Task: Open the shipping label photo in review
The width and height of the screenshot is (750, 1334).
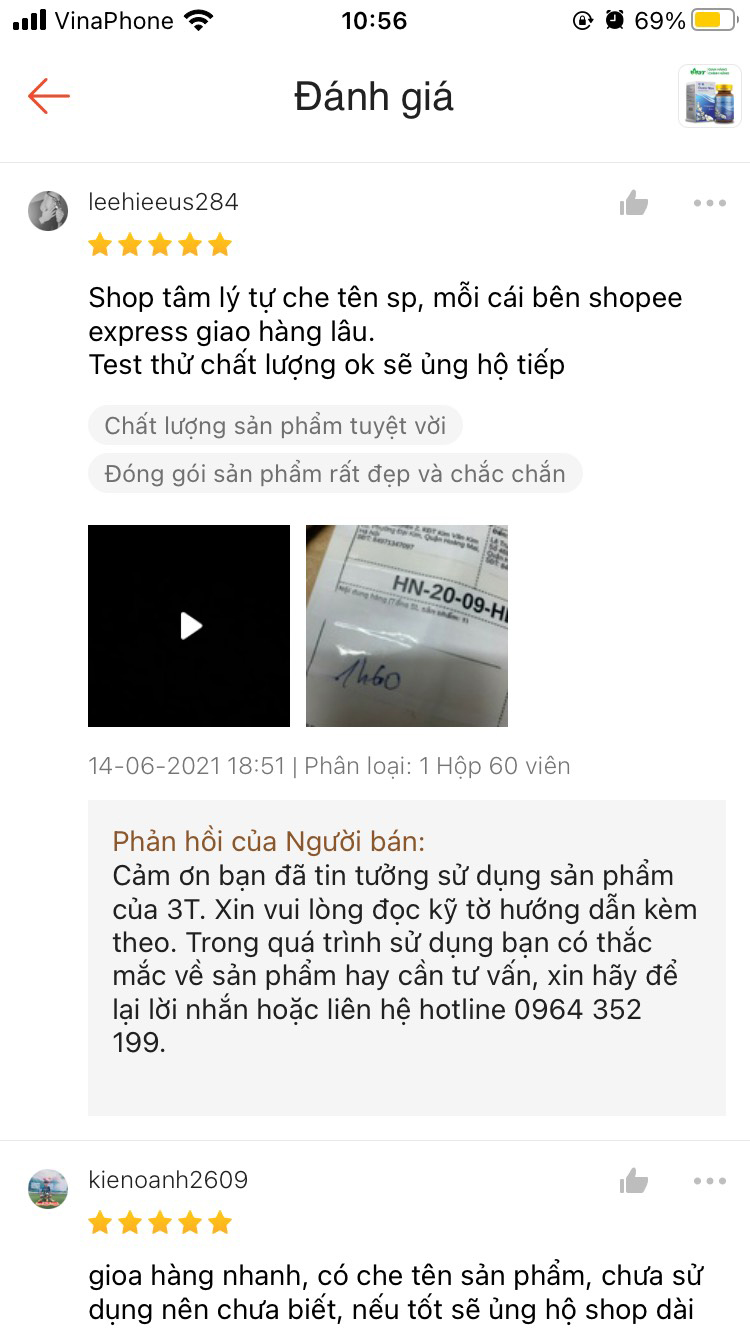Action: (x=407, y=626)
